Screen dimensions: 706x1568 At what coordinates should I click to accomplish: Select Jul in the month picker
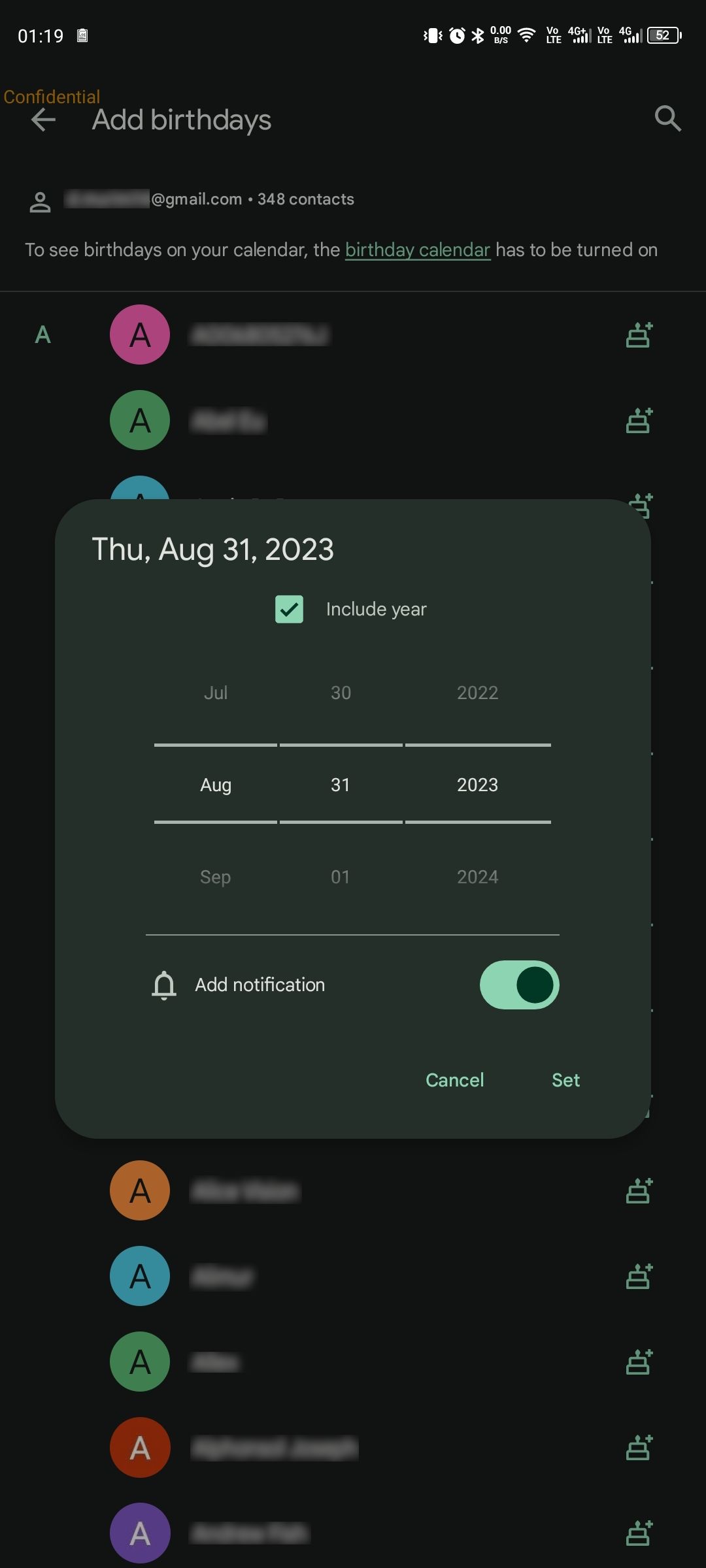(x=216, y=693)
